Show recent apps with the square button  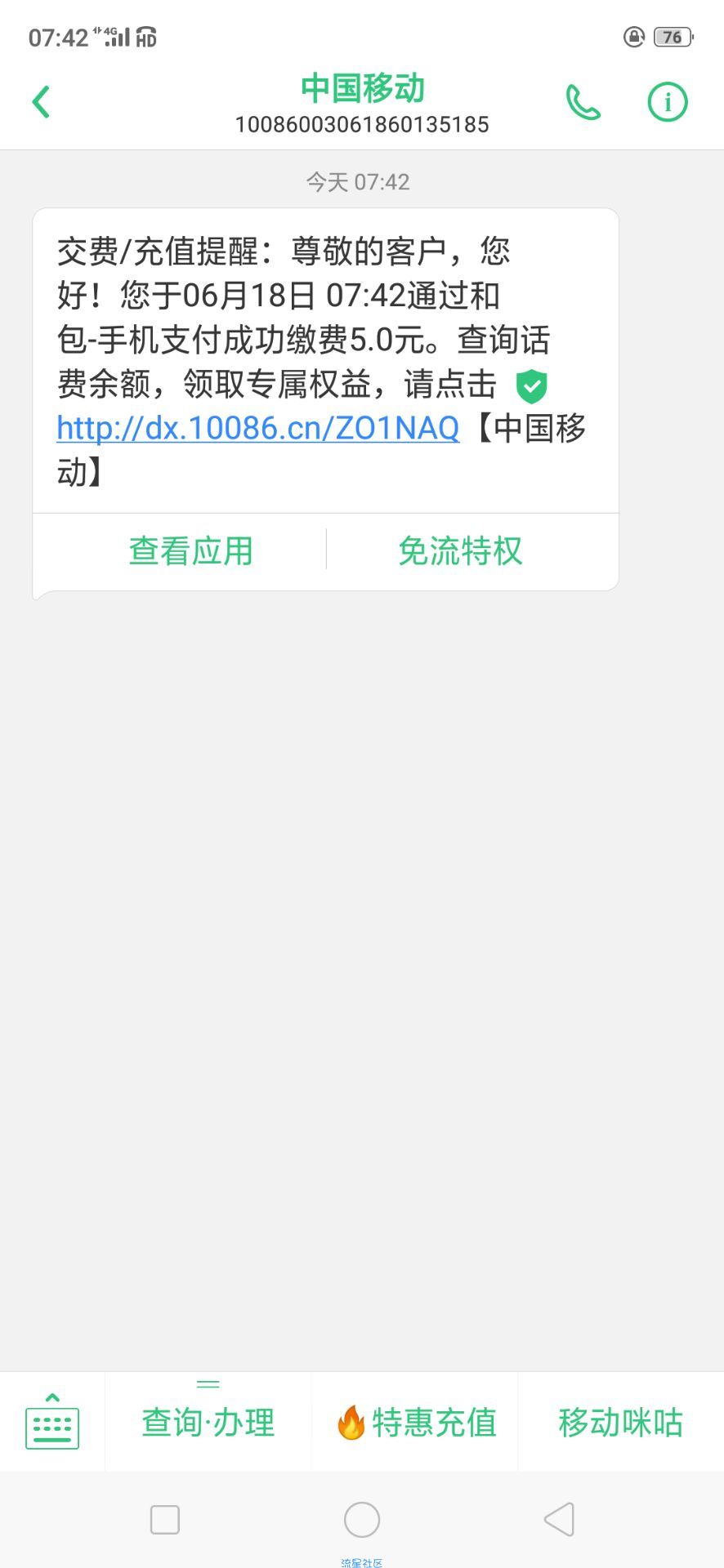click(165, 1520)
